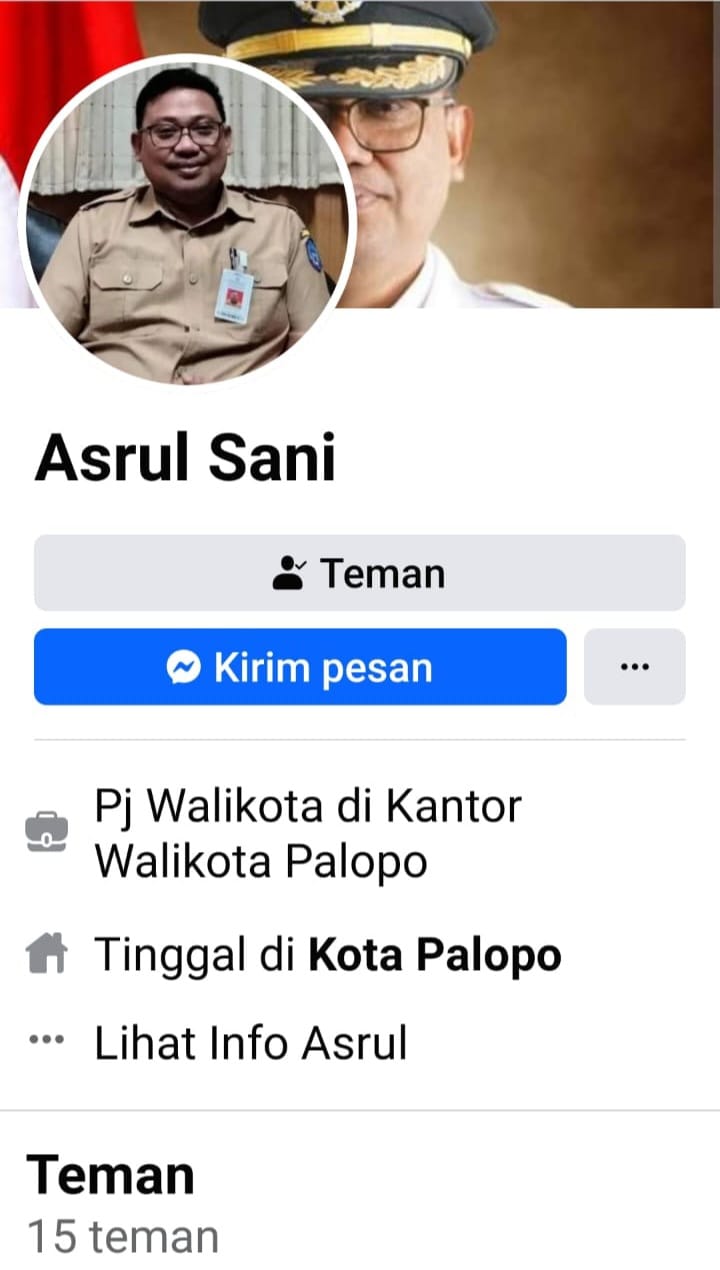Tap the Teman friend status button

(x=360, y=573)
